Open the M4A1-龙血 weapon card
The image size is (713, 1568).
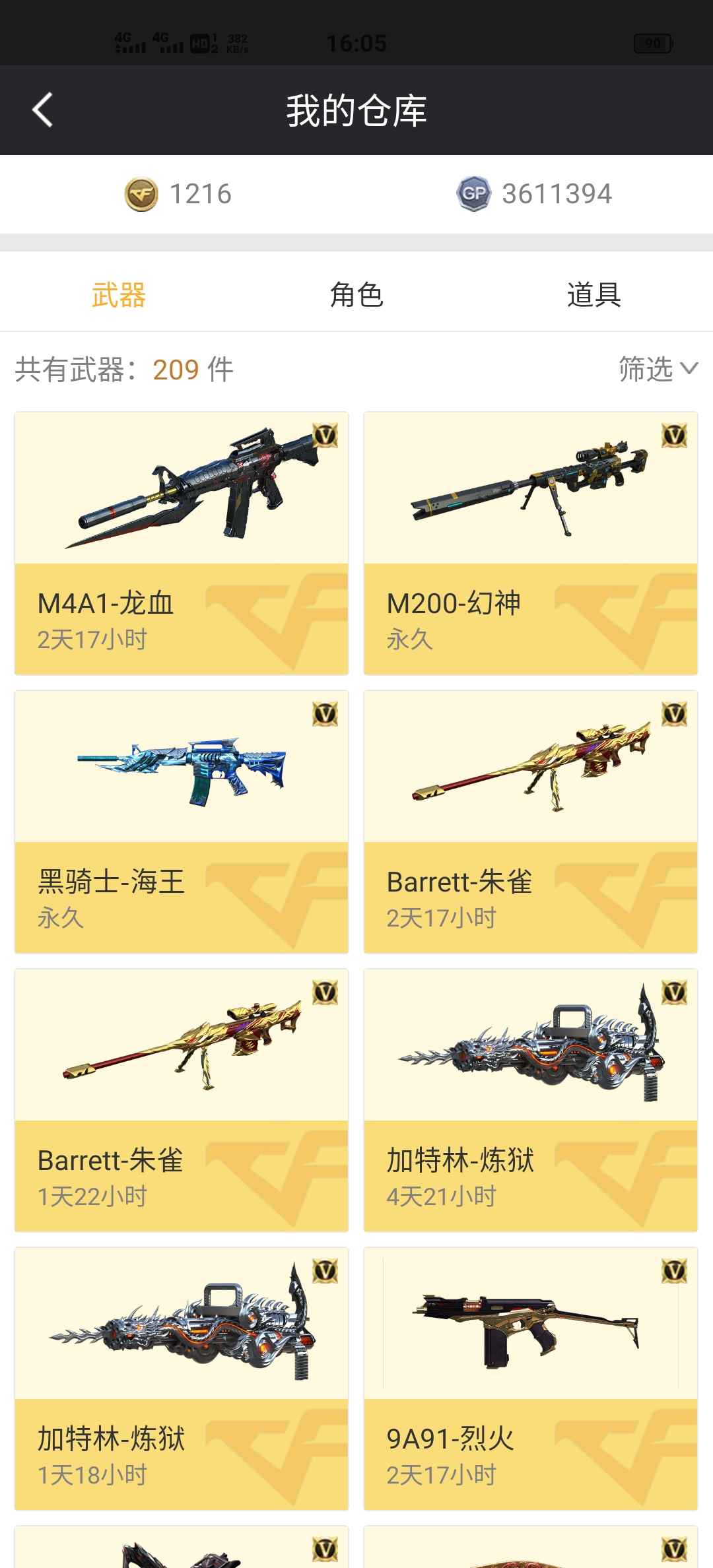tap(182, 543)
